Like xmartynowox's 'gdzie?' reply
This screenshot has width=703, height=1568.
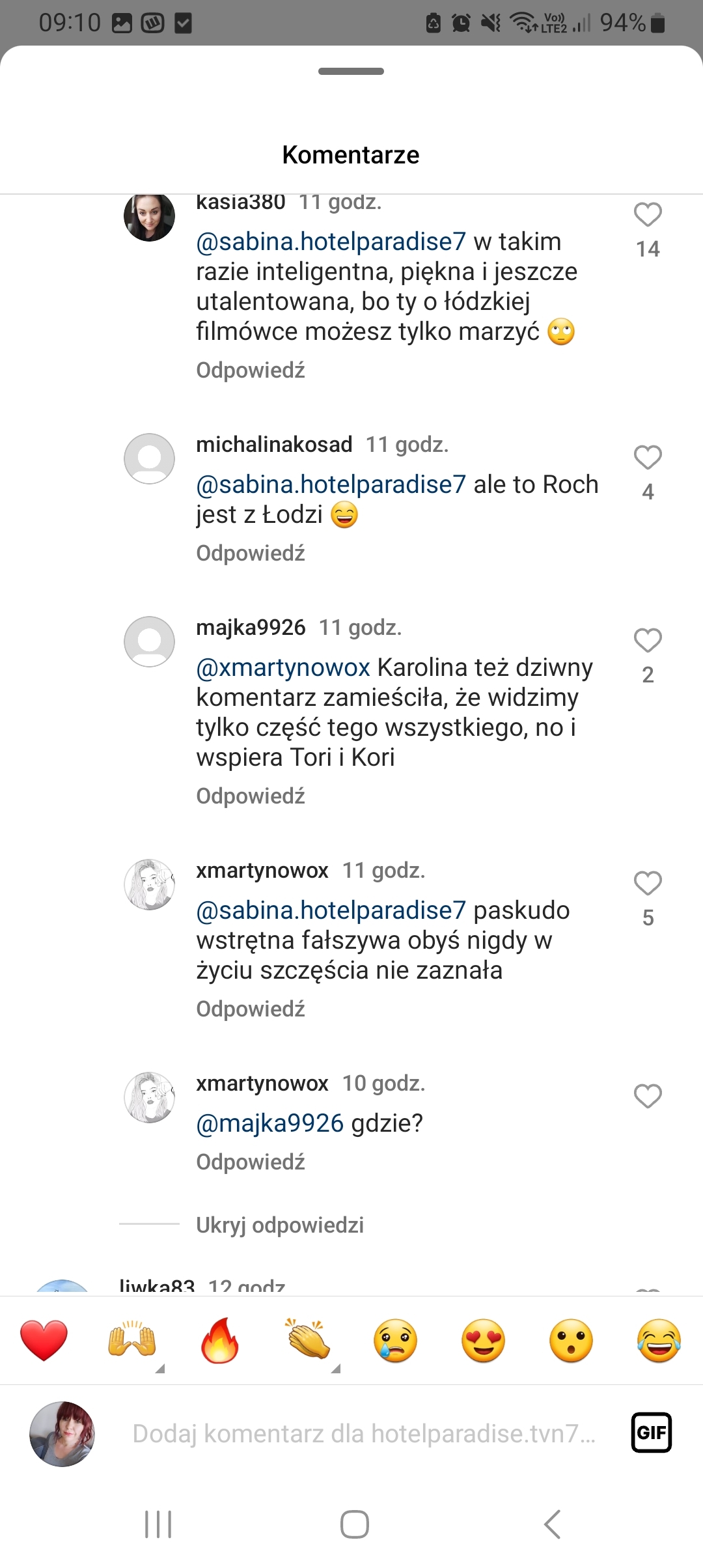click(648, 1097)
